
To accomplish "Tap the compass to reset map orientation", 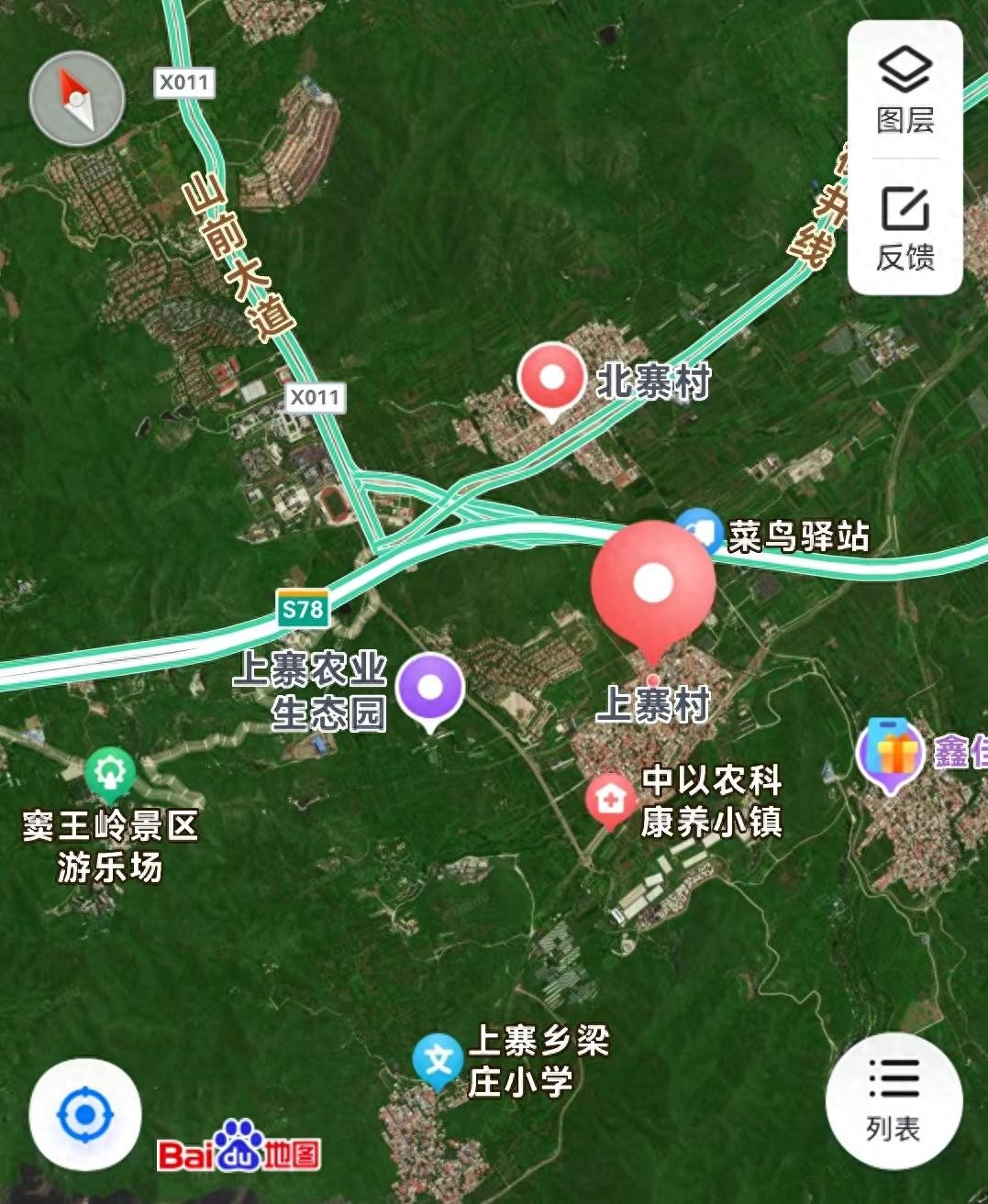I will [77, 99].
